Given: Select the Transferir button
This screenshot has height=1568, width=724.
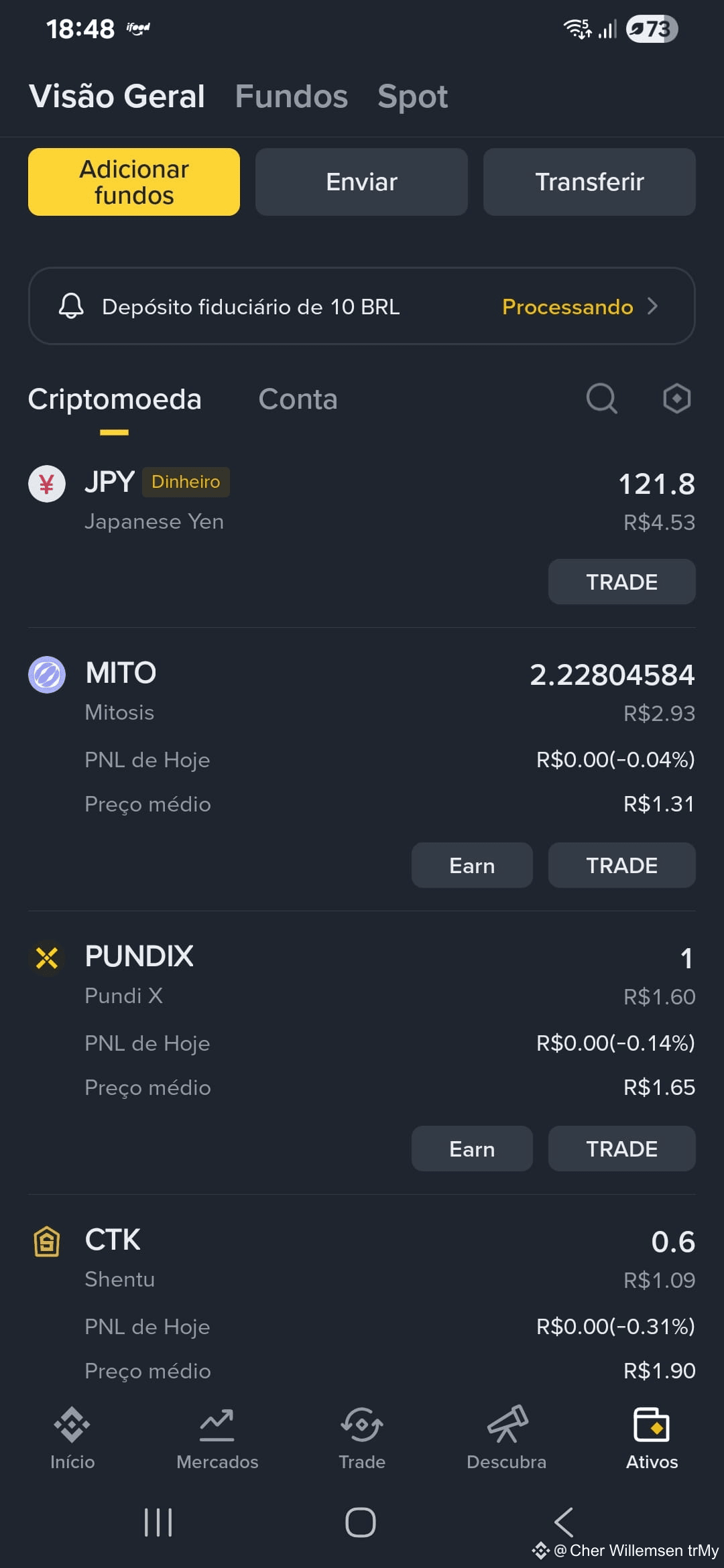Looking at the screenshot, I should 589,182.
